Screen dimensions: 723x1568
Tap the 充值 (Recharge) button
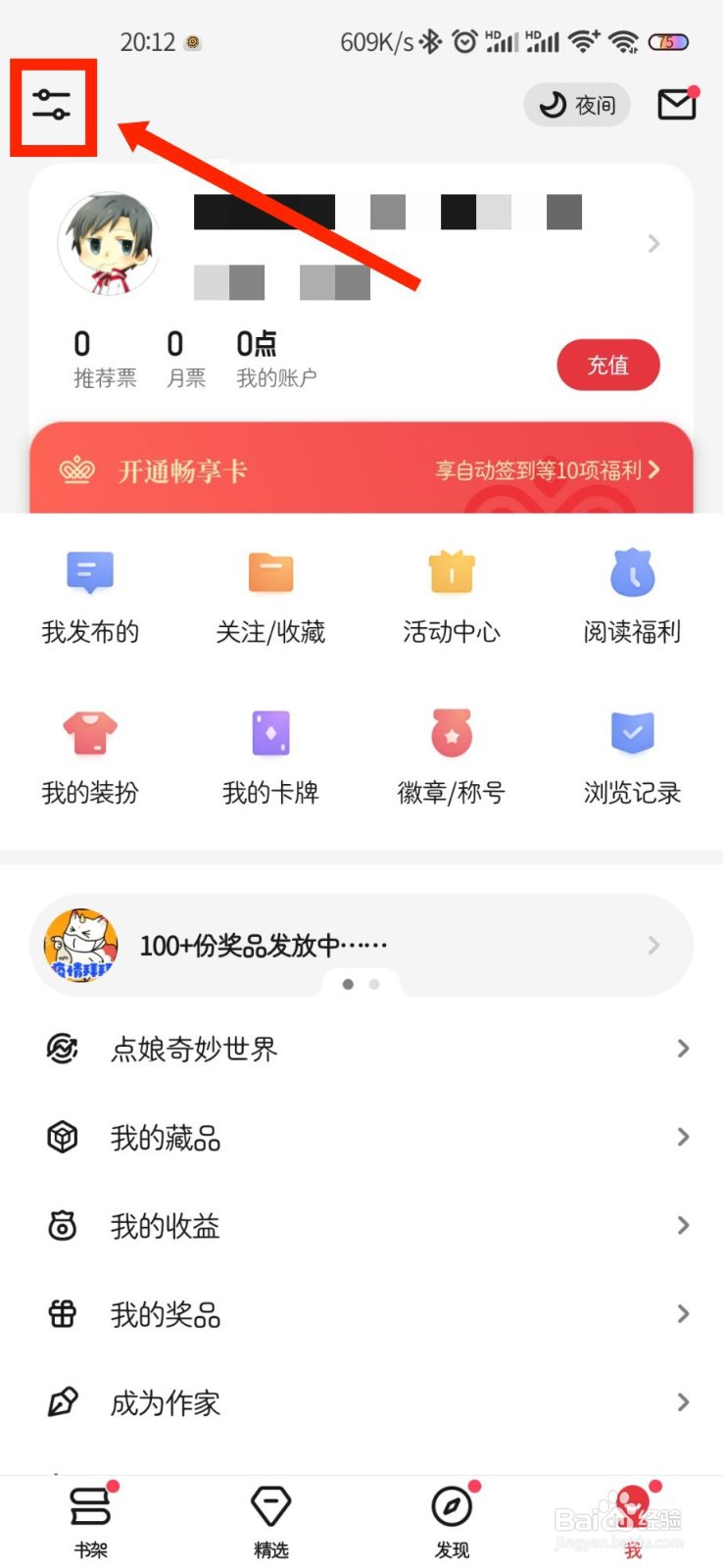(x=608, y=365)
